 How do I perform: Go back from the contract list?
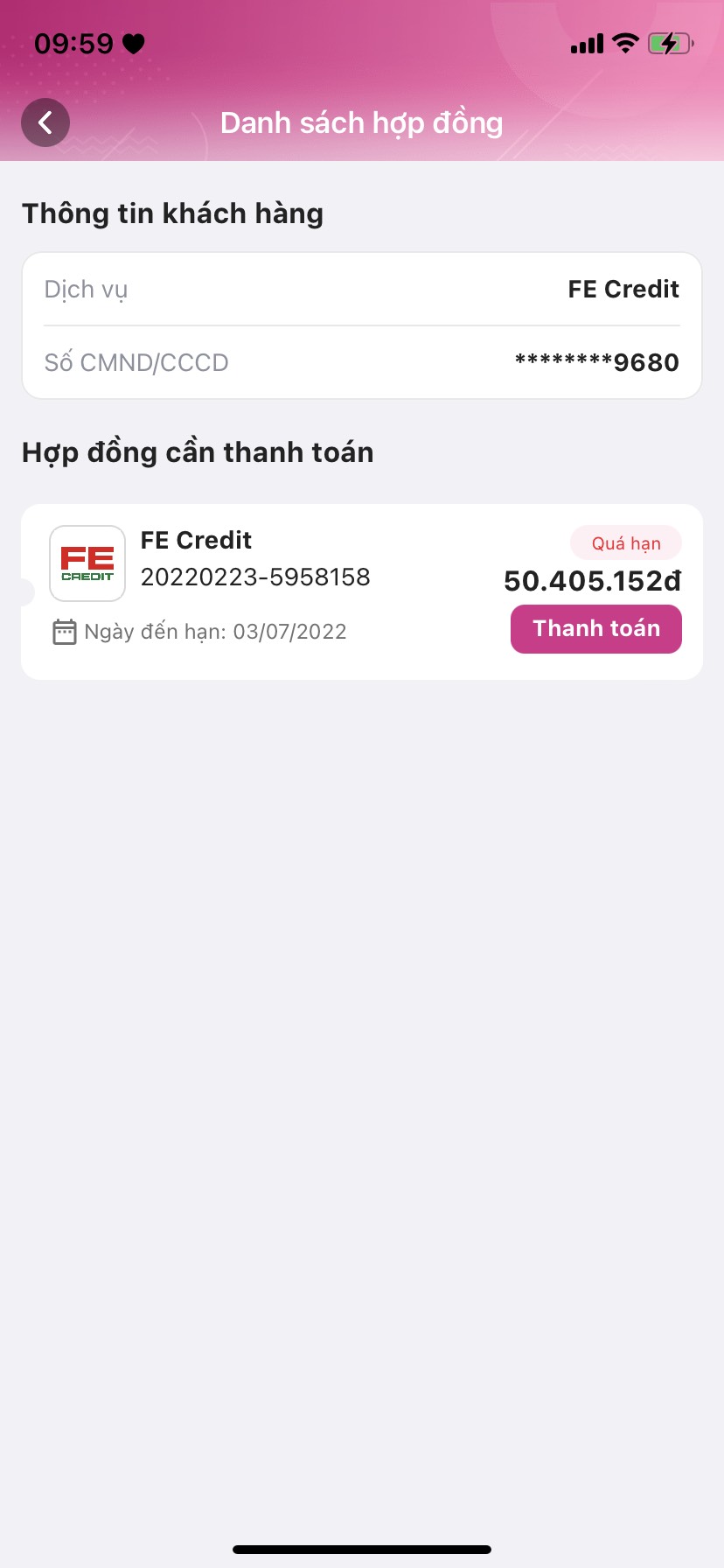[x=45, y=122]
